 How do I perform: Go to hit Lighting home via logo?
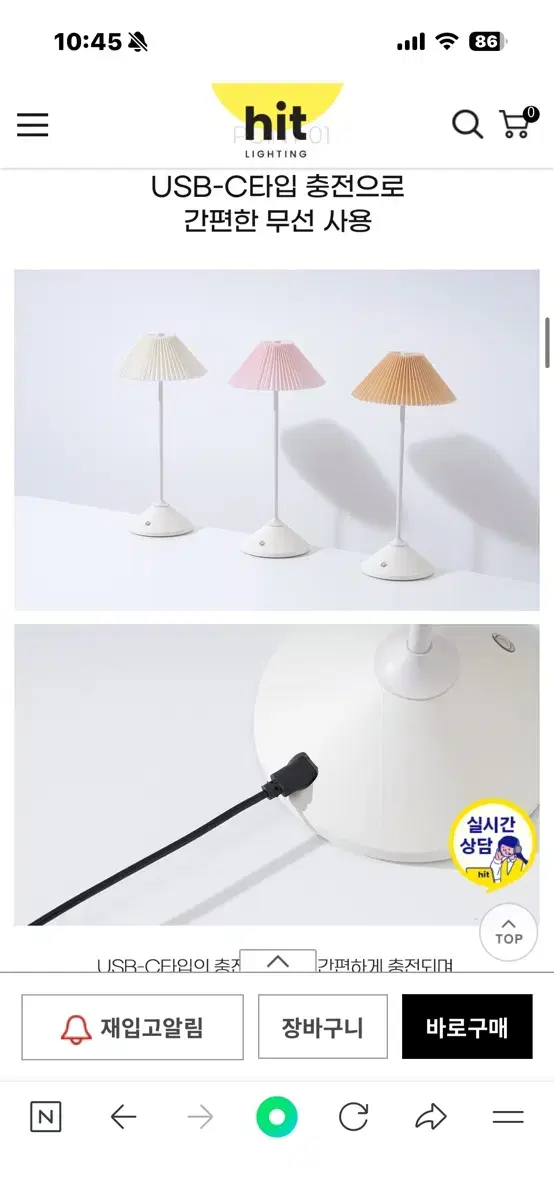coord(277,126)
